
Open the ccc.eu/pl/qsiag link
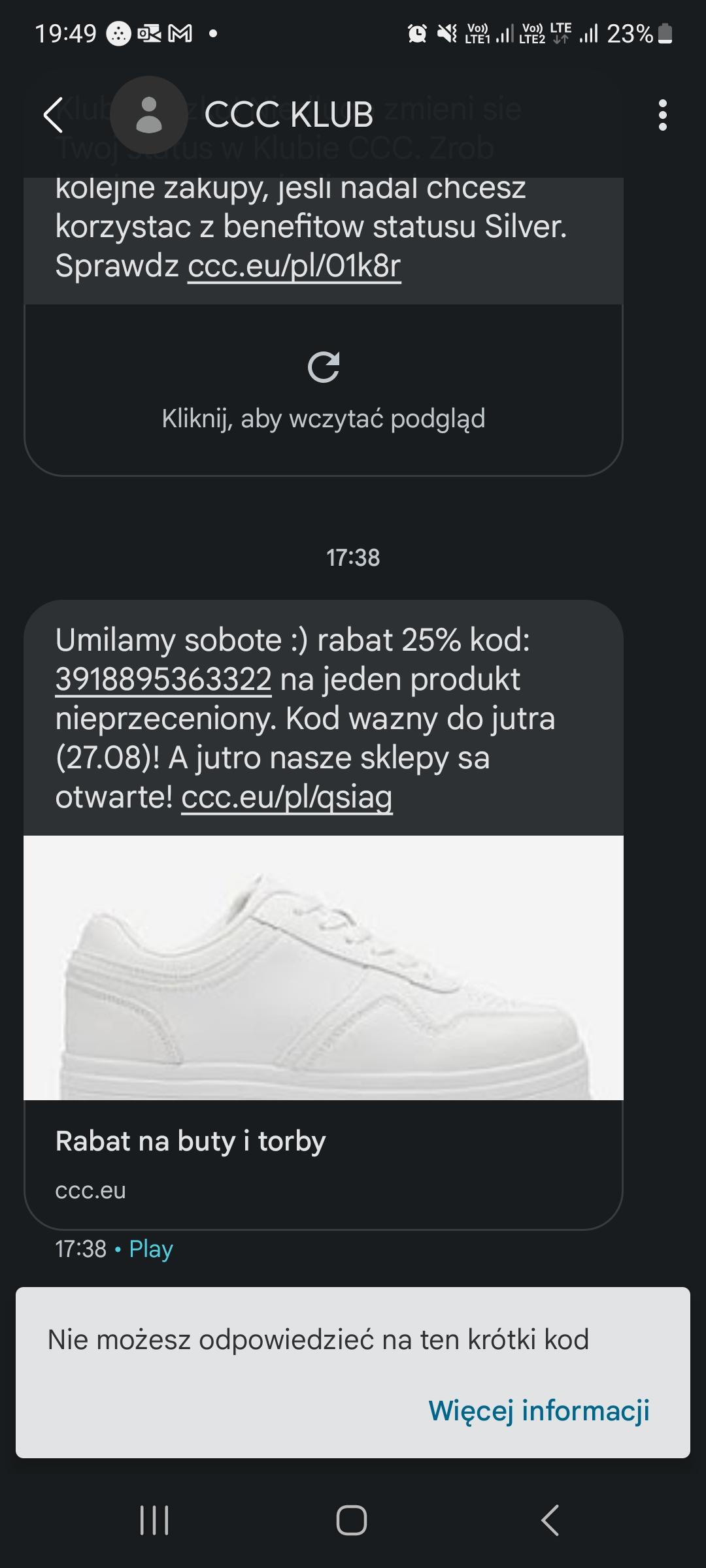point(287,797)
